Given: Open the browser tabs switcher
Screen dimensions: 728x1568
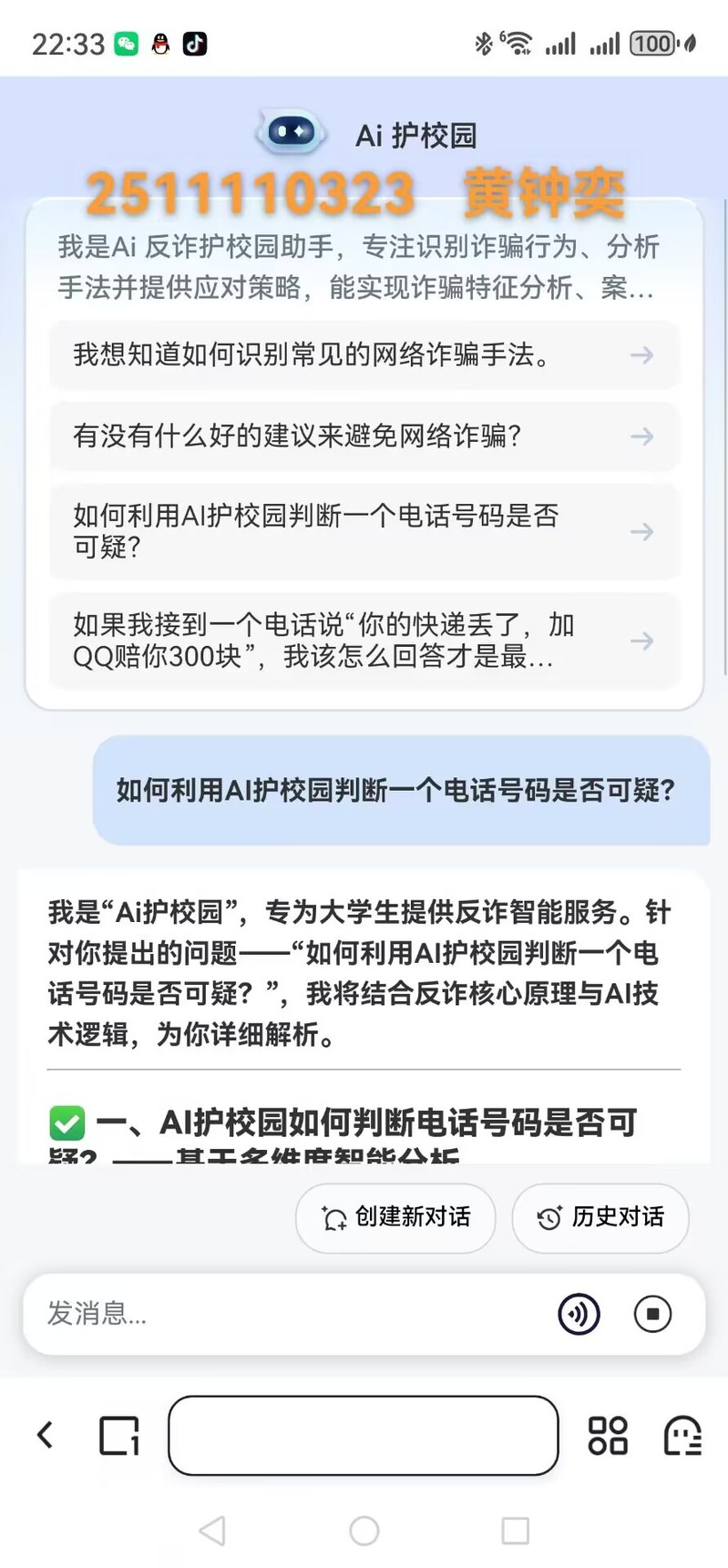Looking at the screenshot, I should pyautogui.click(x=119, y=1435).
